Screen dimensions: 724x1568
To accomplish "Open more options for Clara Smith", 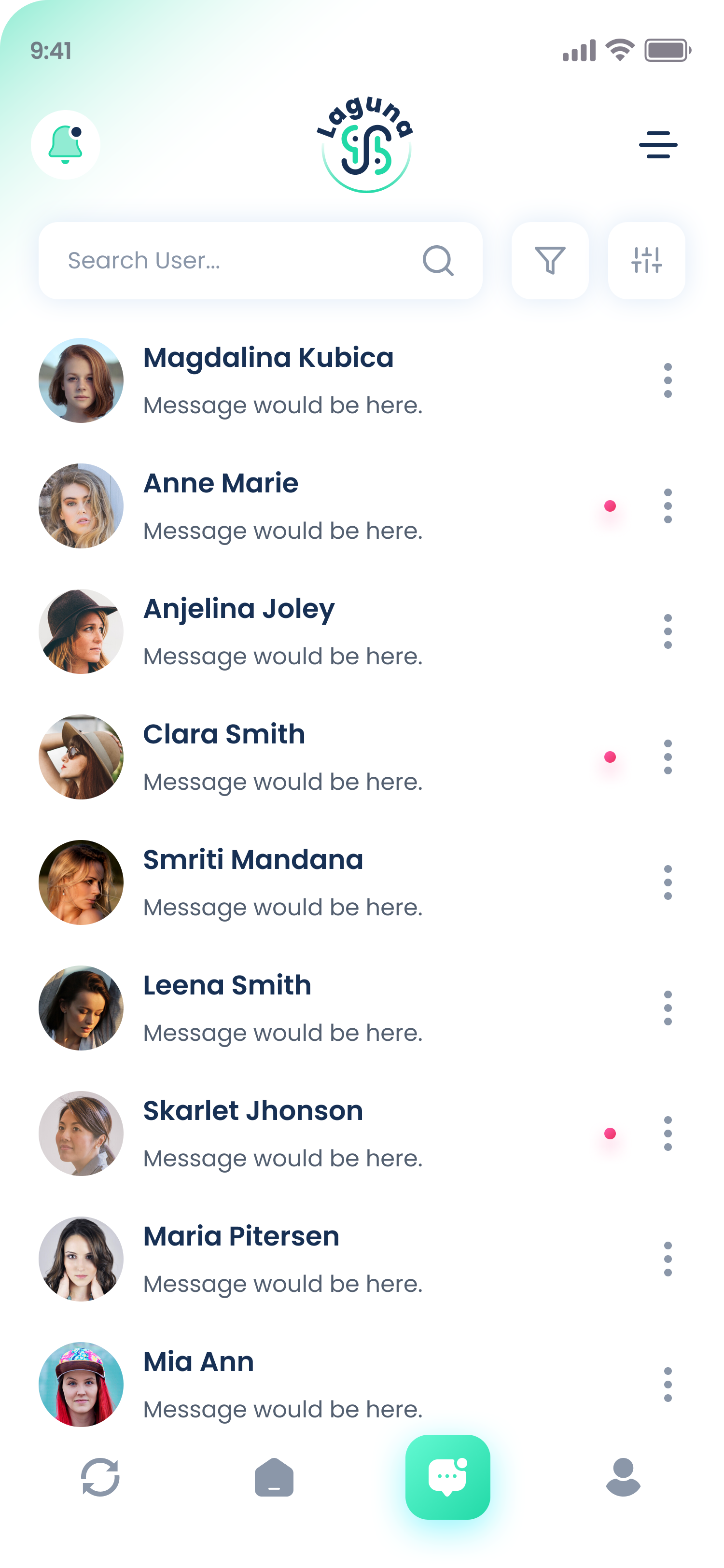I will point(668,756).
